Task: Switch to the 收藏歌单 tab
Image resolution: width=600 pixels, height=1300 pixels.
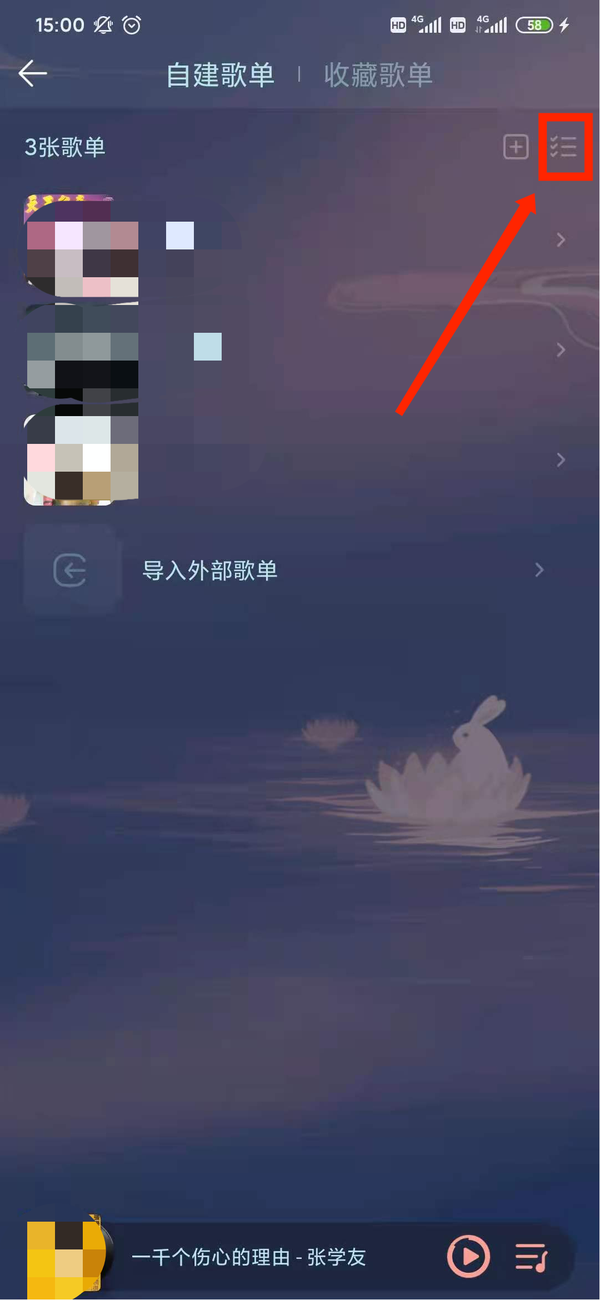Action: click(x=378, y=75)
